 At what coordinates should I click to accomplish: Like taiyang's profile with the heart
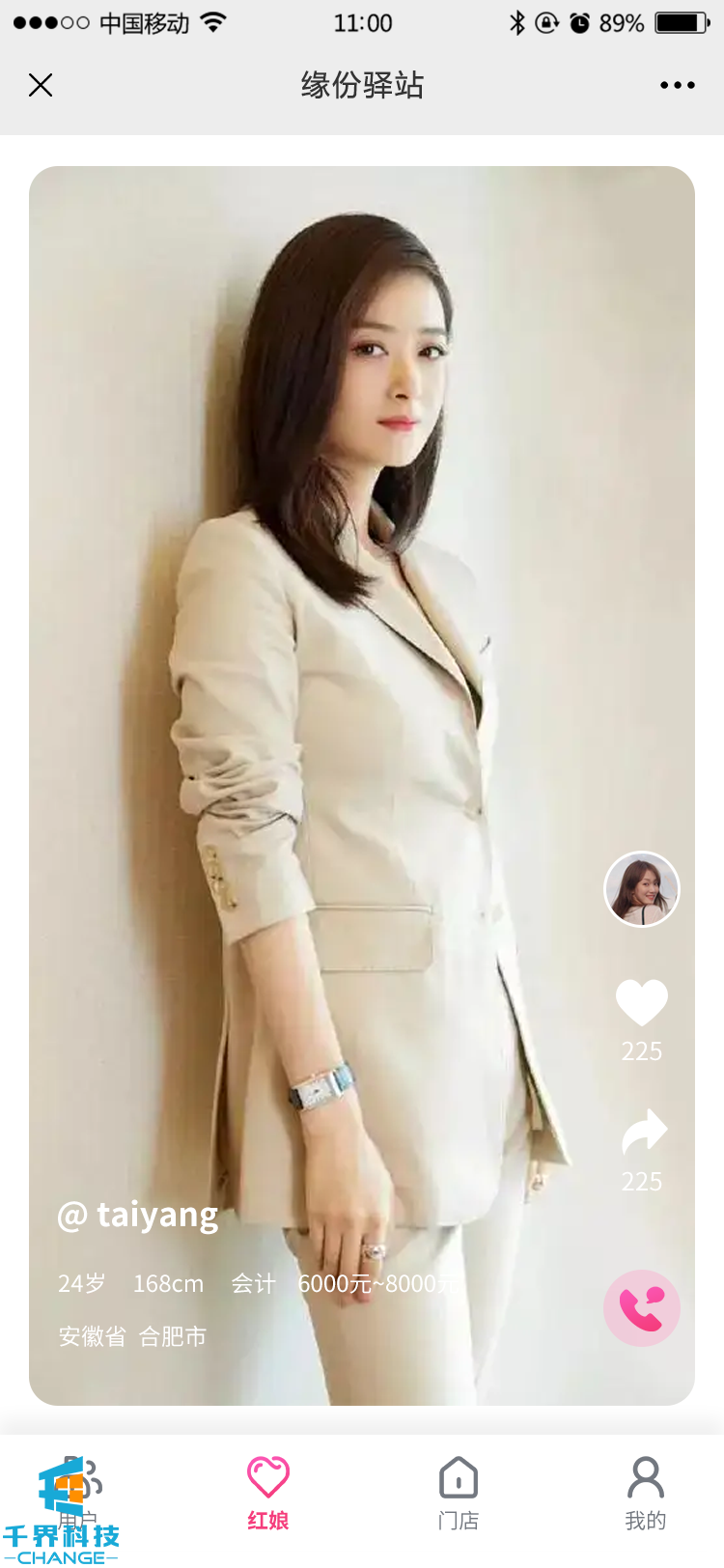tap(642, 1003)
